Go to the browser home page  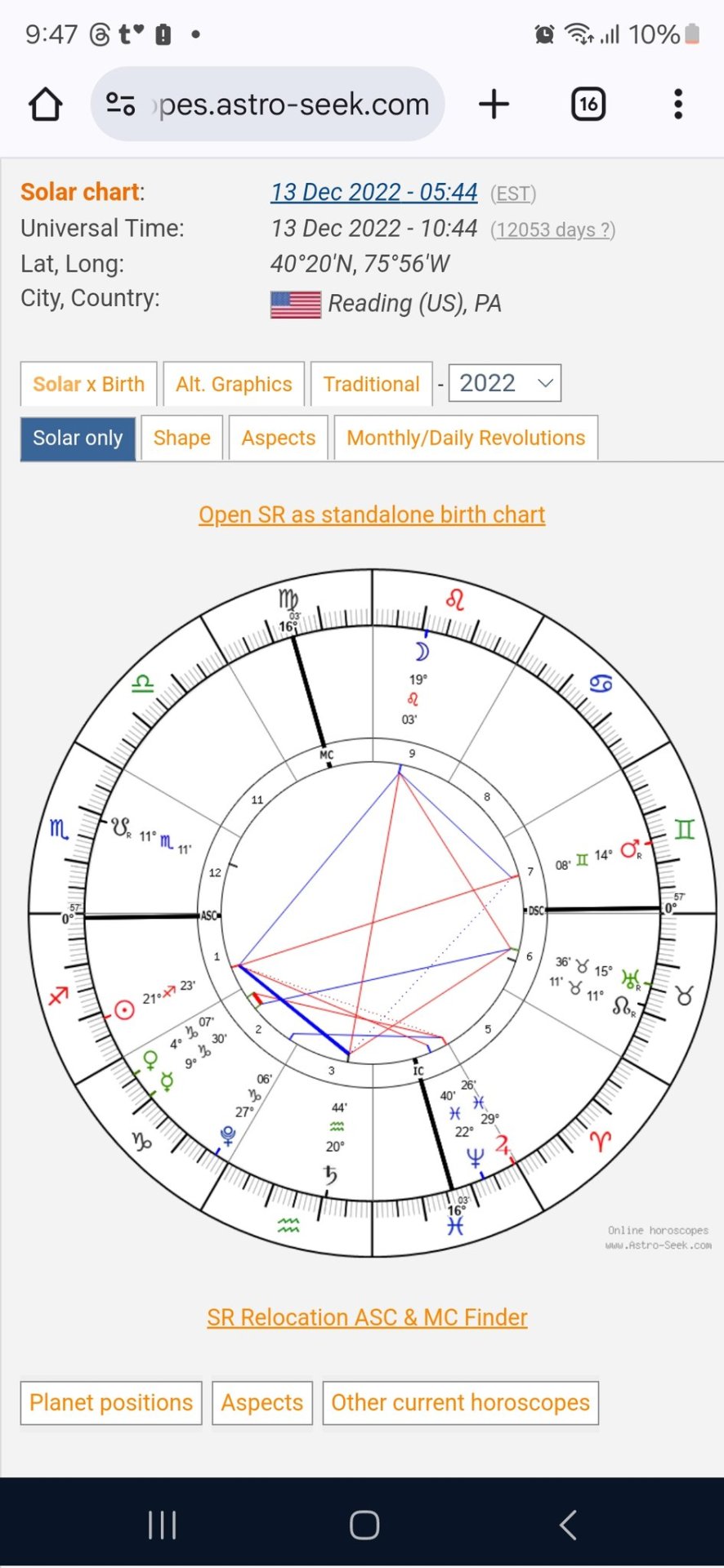(x=46, y=105)
